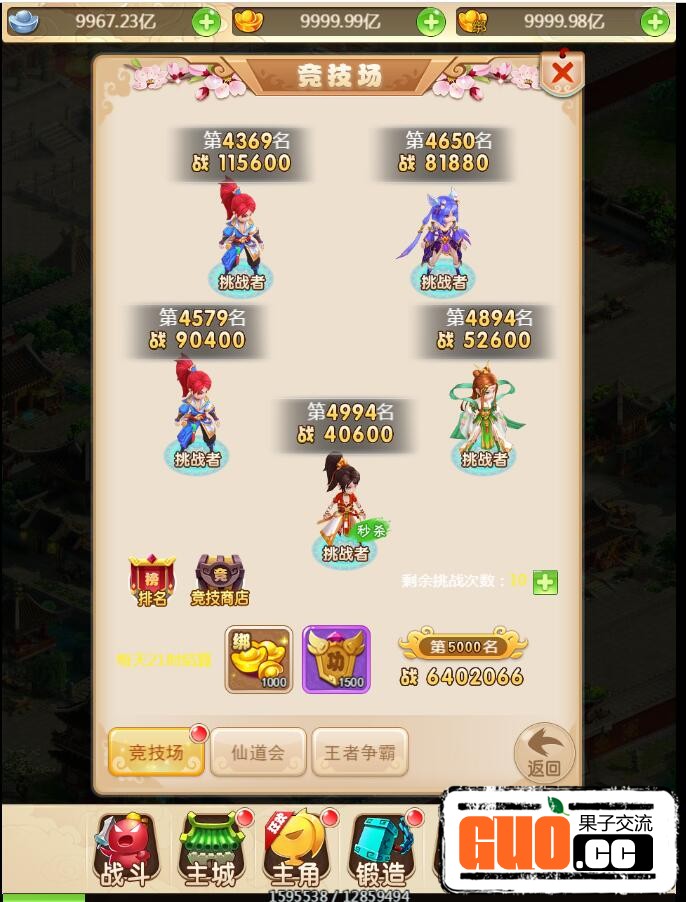Add more silver currency with the plus icon

[206, 22]
